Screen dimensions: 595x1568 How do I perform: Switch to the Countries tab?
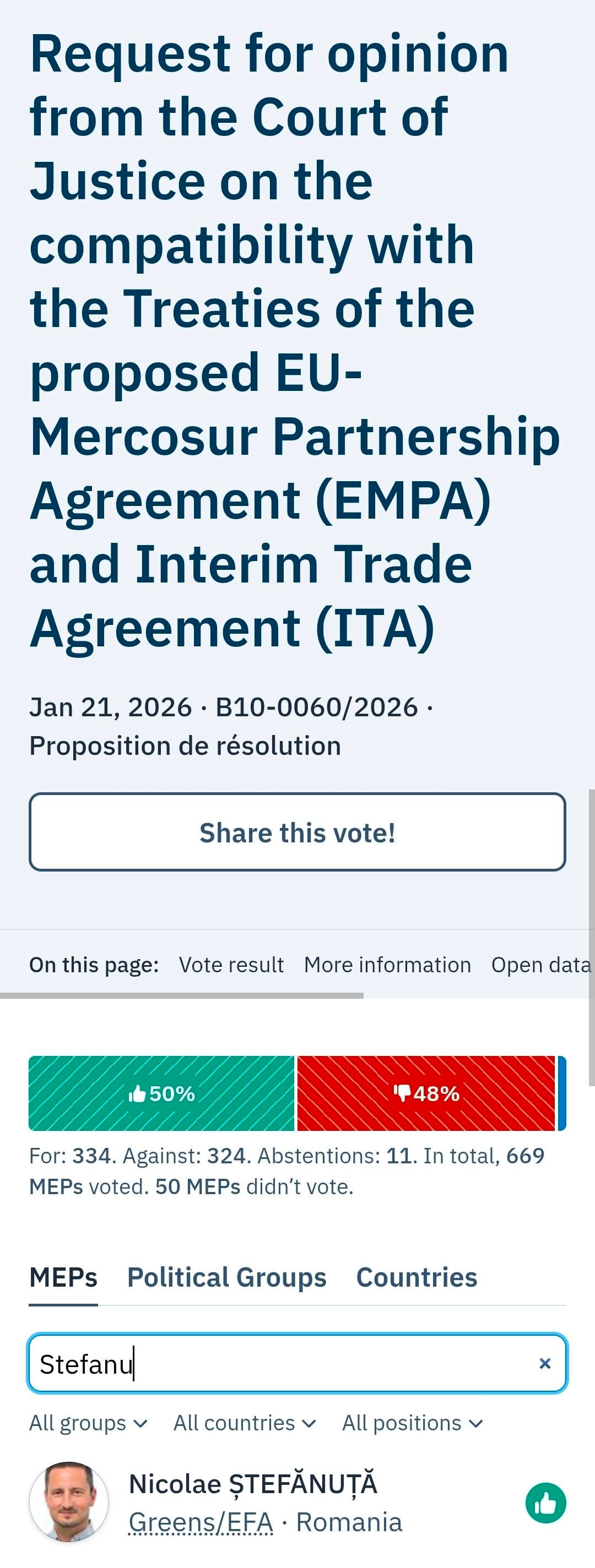(x=416, y=1278)
